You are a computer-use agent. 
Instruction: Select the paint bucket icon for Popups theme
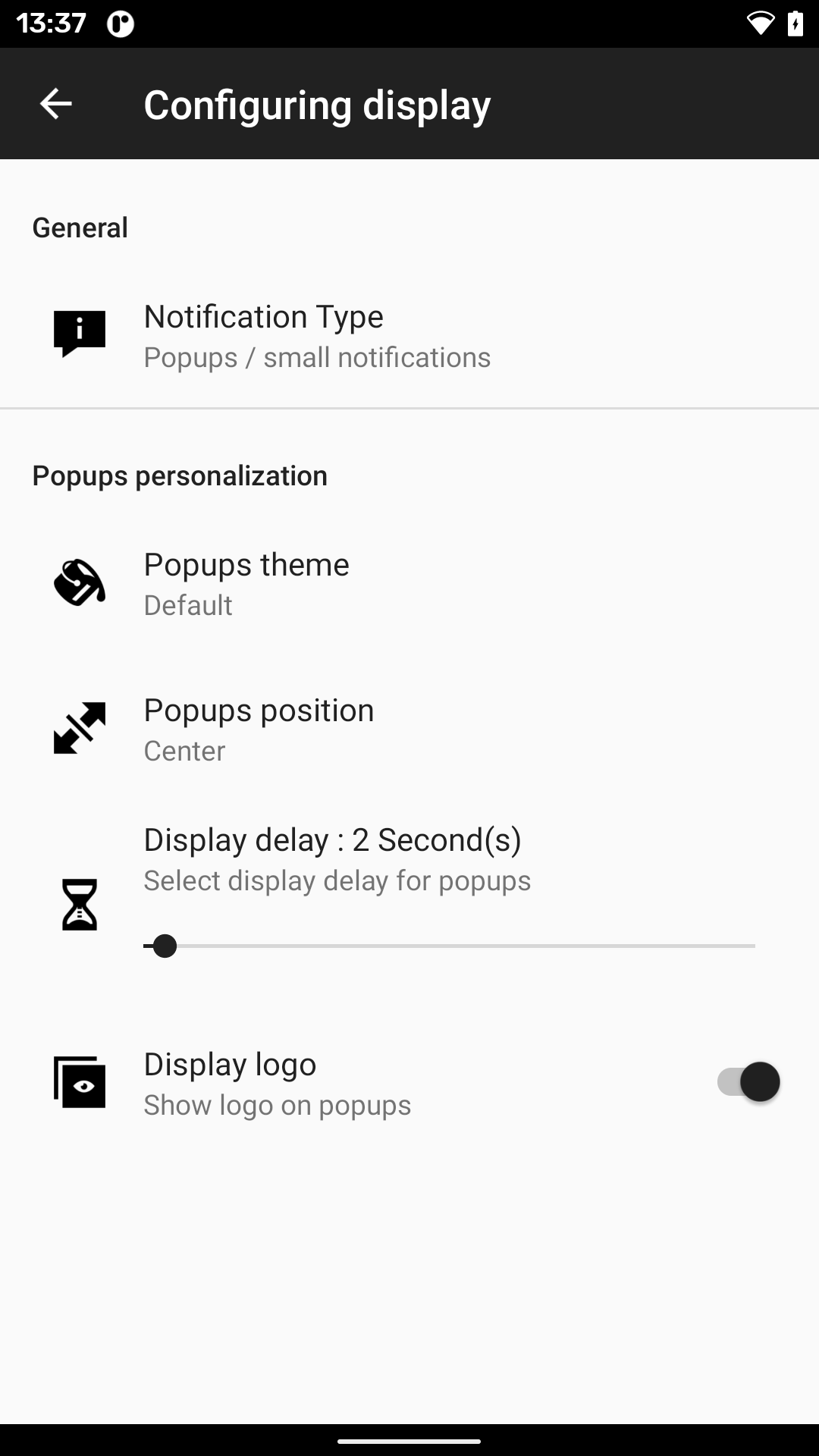(x=80, y=582)
